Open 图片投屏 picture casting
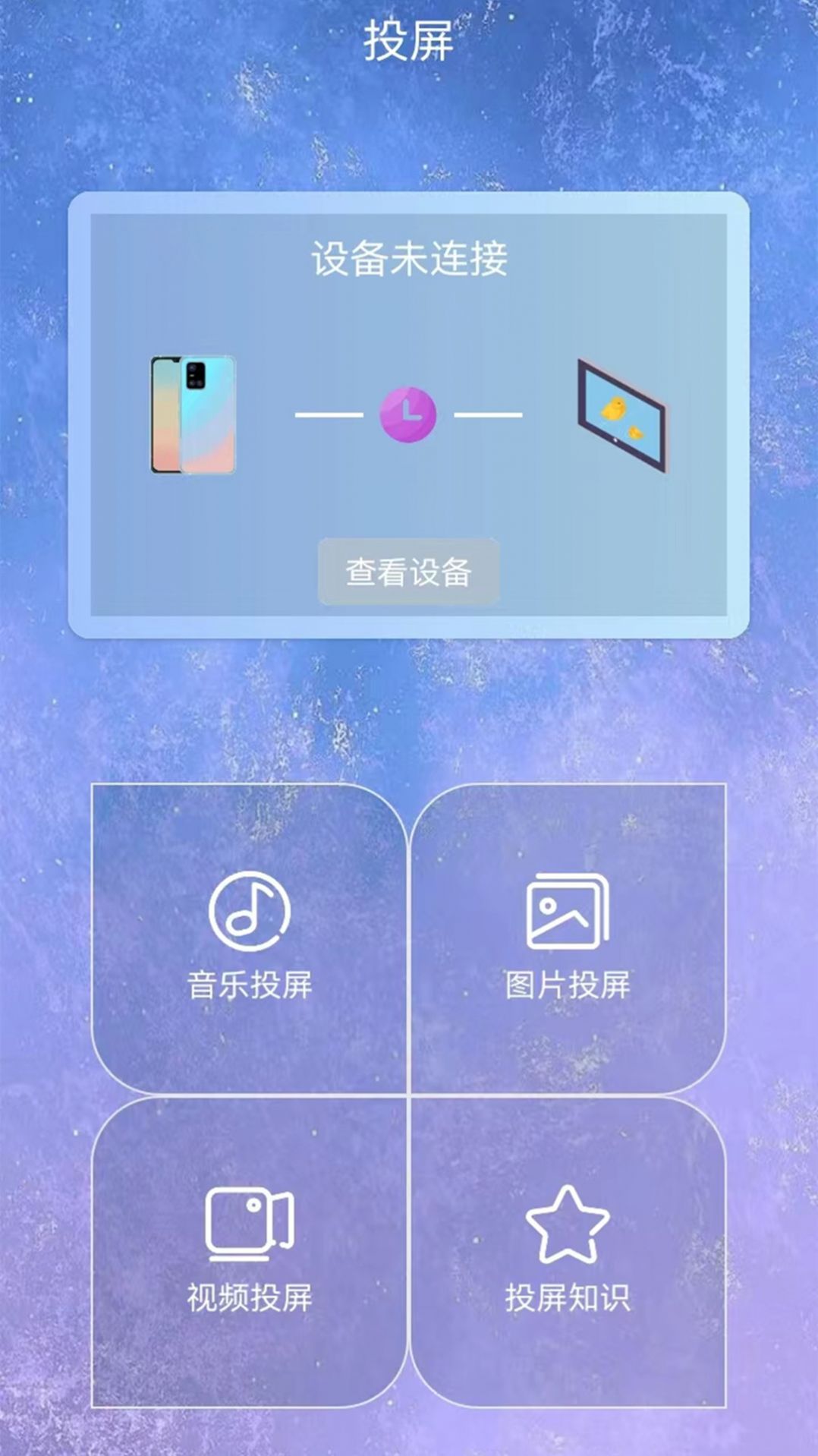This screenshot has height=1456, width=818. coord(568,938)
